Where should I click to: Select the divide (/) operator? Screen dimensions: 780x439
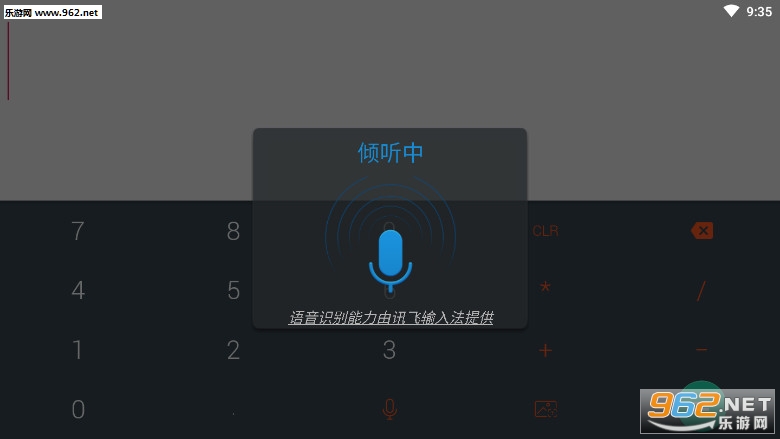pyautogui.click(x=702, y=291)
